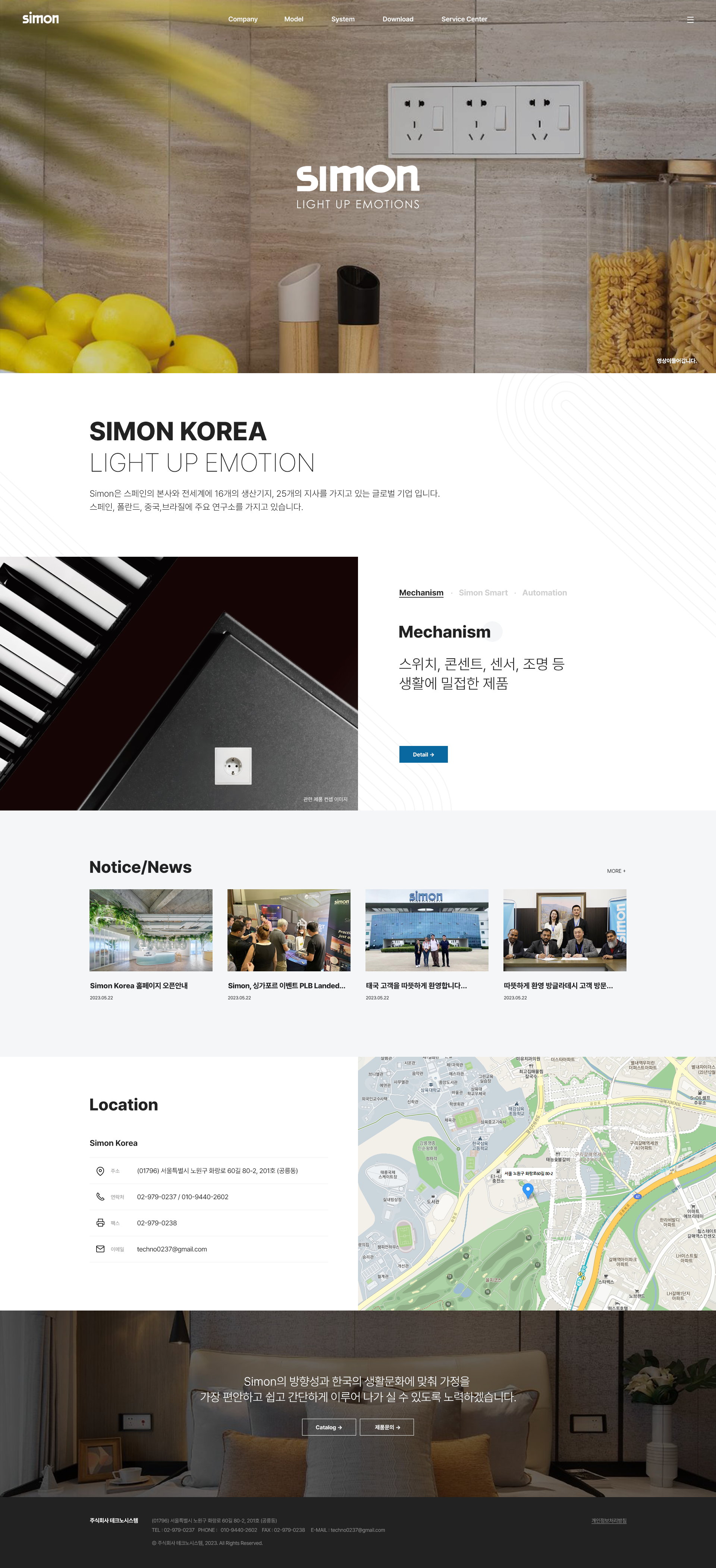Open the 개인정보처리방침 footer link
The width and height of the screenshot is (716, 1568).
pos(608,1520)
